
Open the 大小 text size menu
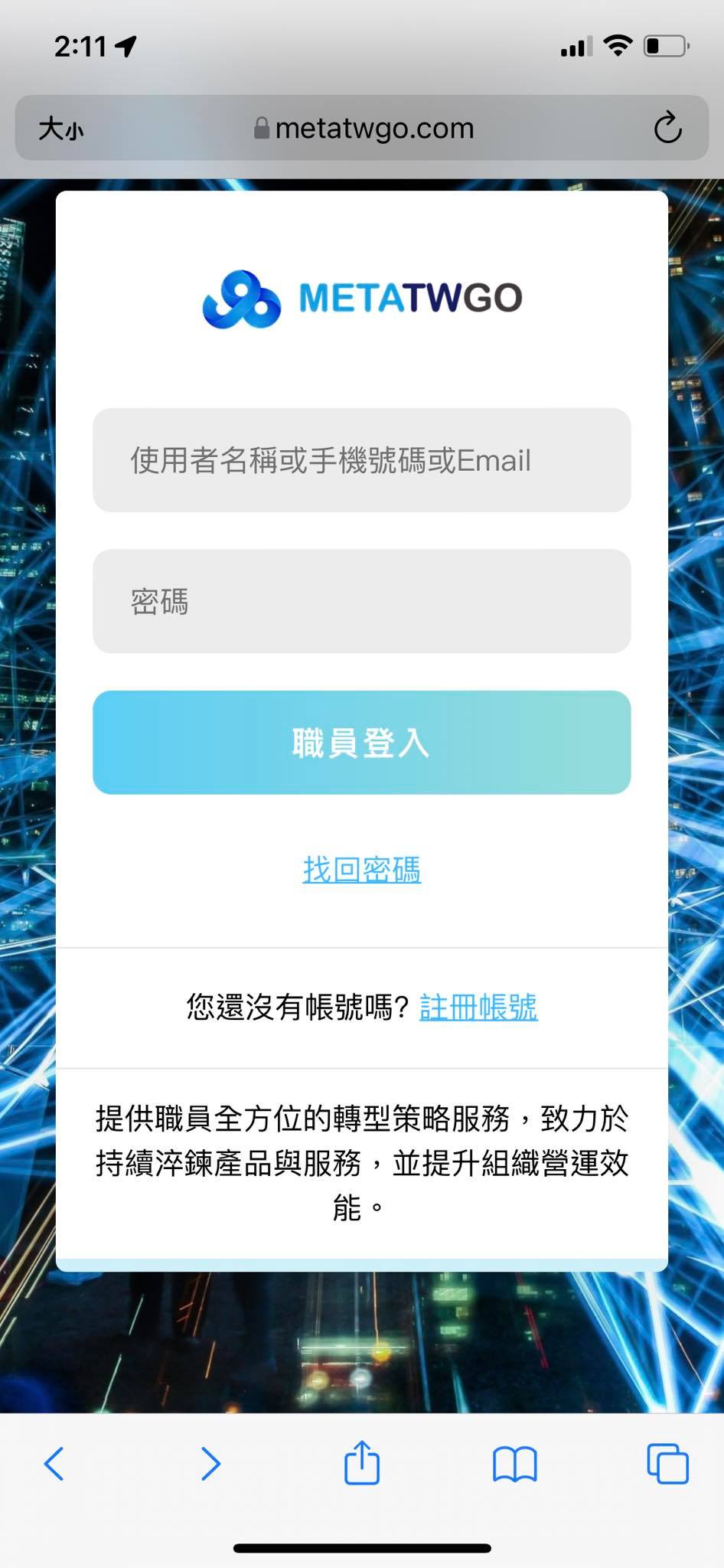[61, 128]
